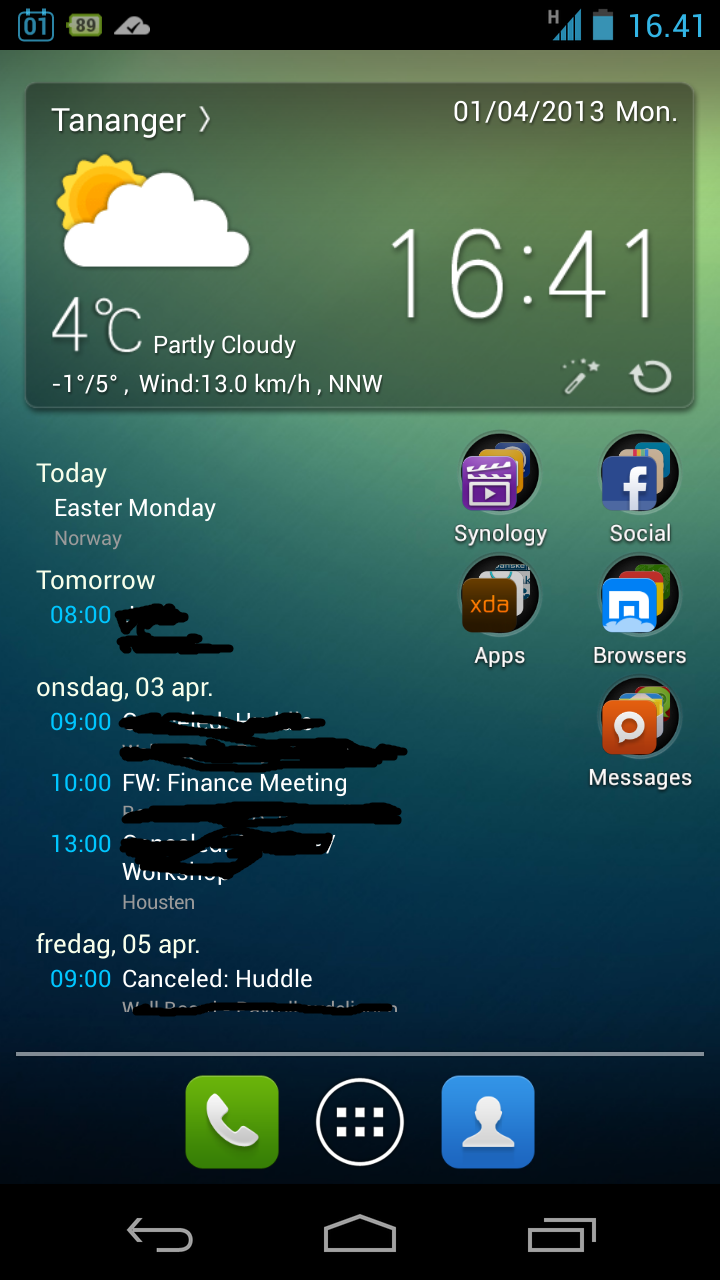Tap the large 16:41 clock in widget
Image resolution: width=720 pixels, height=1280 pixels.
[x=524, y=272]
